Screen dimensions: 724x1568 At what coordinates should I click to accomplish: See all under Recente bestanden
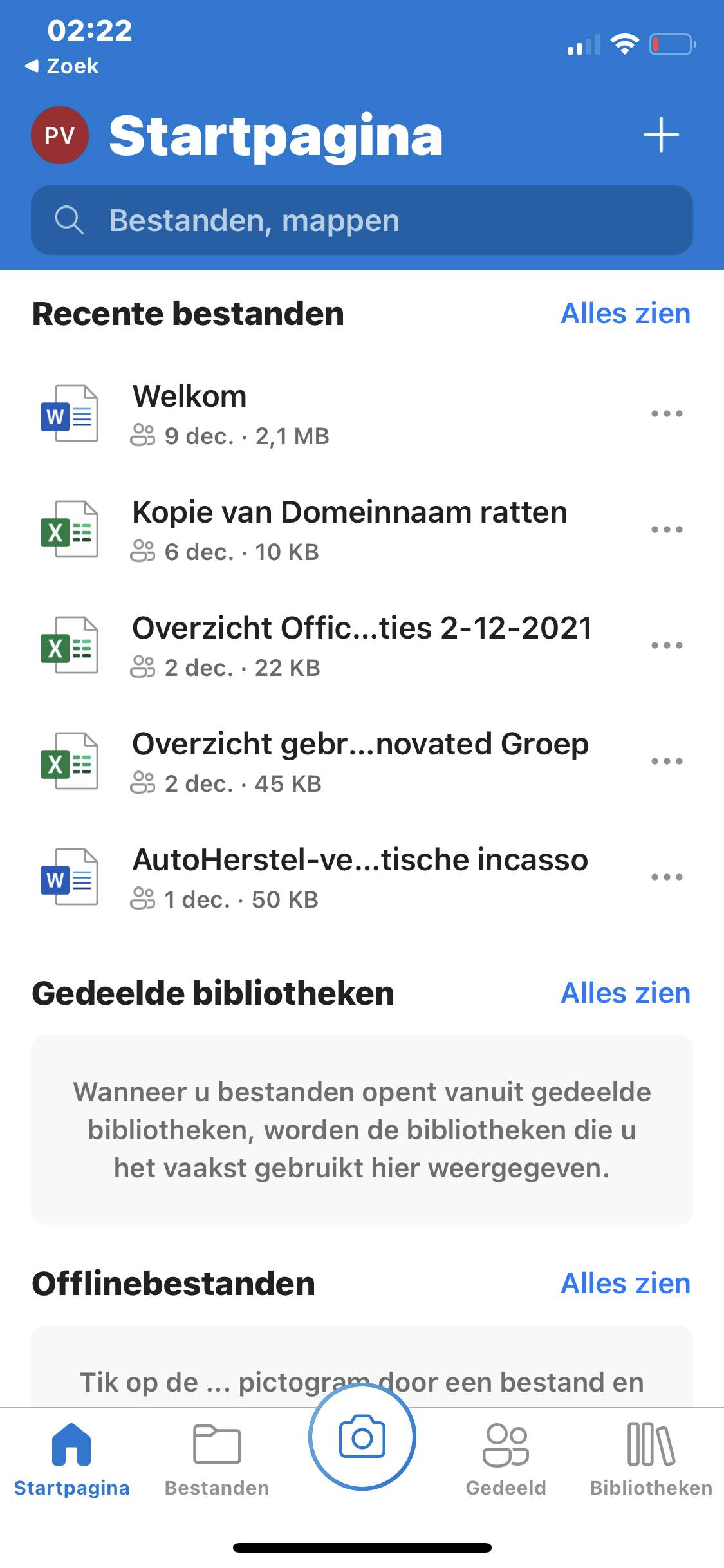point(625,314)
